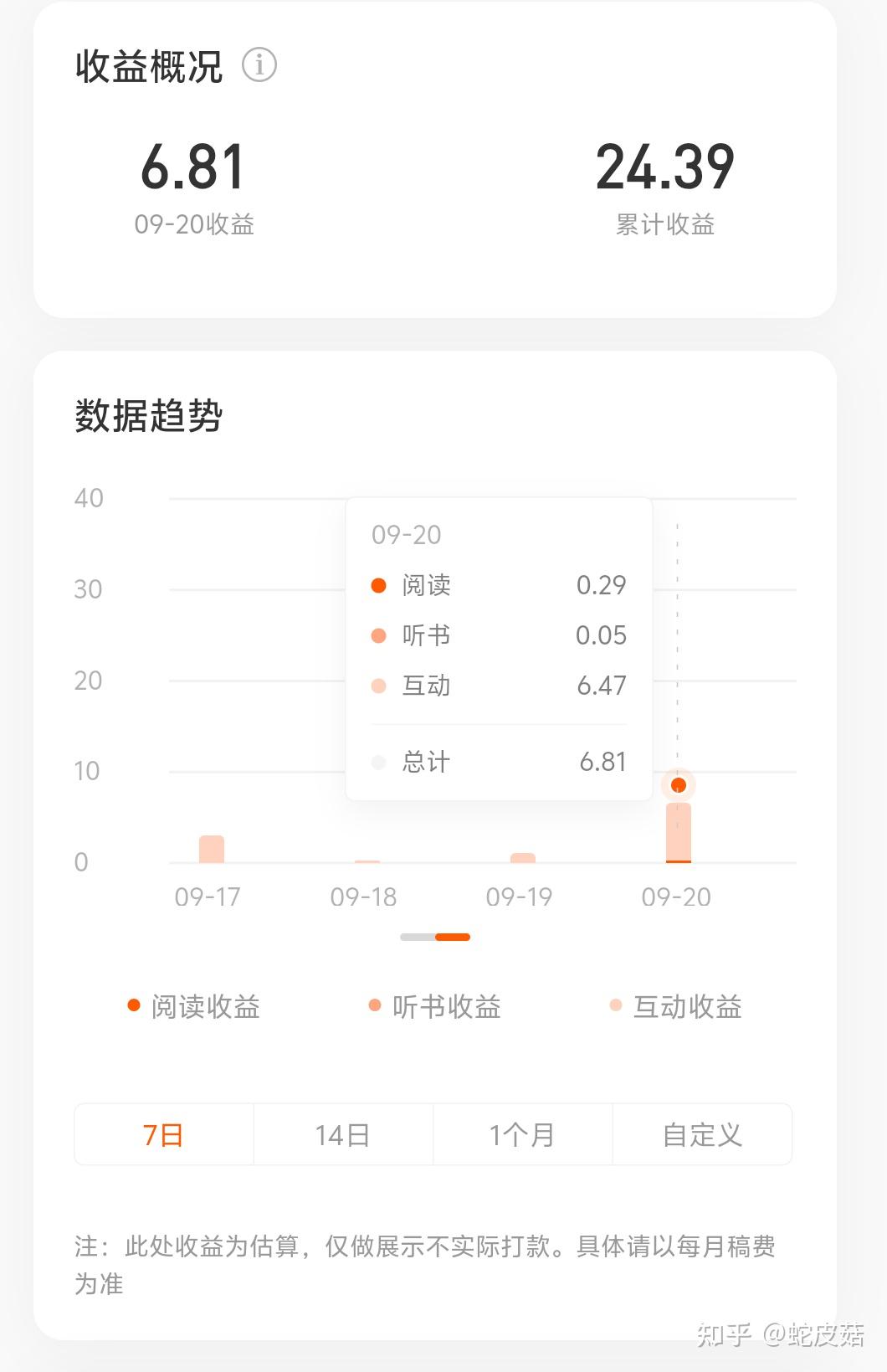Switch to the 14日 range

343,1135
